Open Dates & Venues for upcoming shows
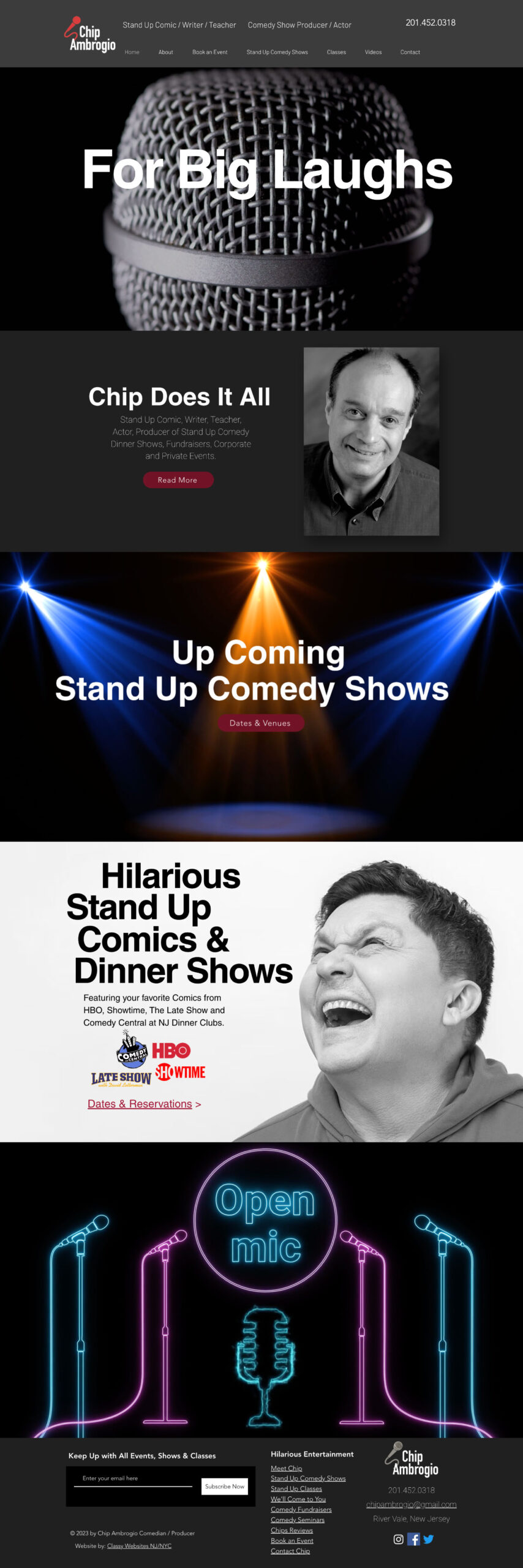The height and width of the screenshot is (1568, 523). click(x=260, y=723)
